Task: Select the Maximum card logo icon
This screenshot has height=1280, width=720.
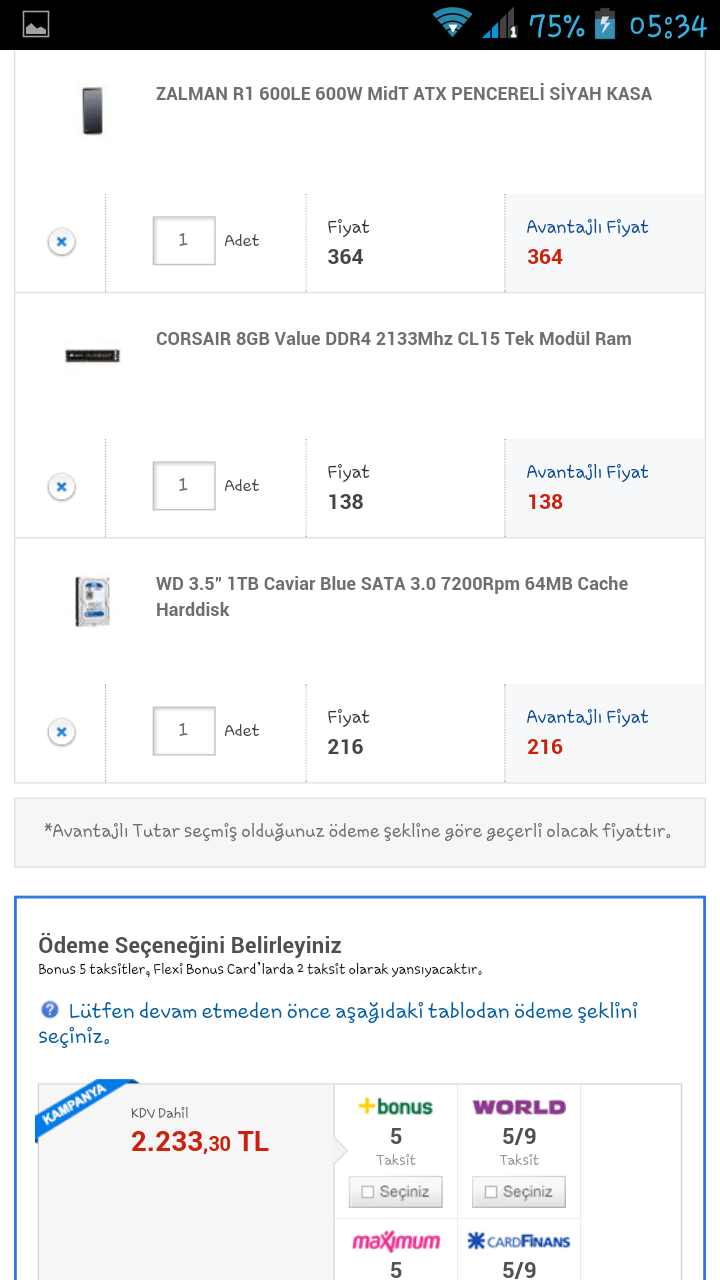Action: [396, 1241]
